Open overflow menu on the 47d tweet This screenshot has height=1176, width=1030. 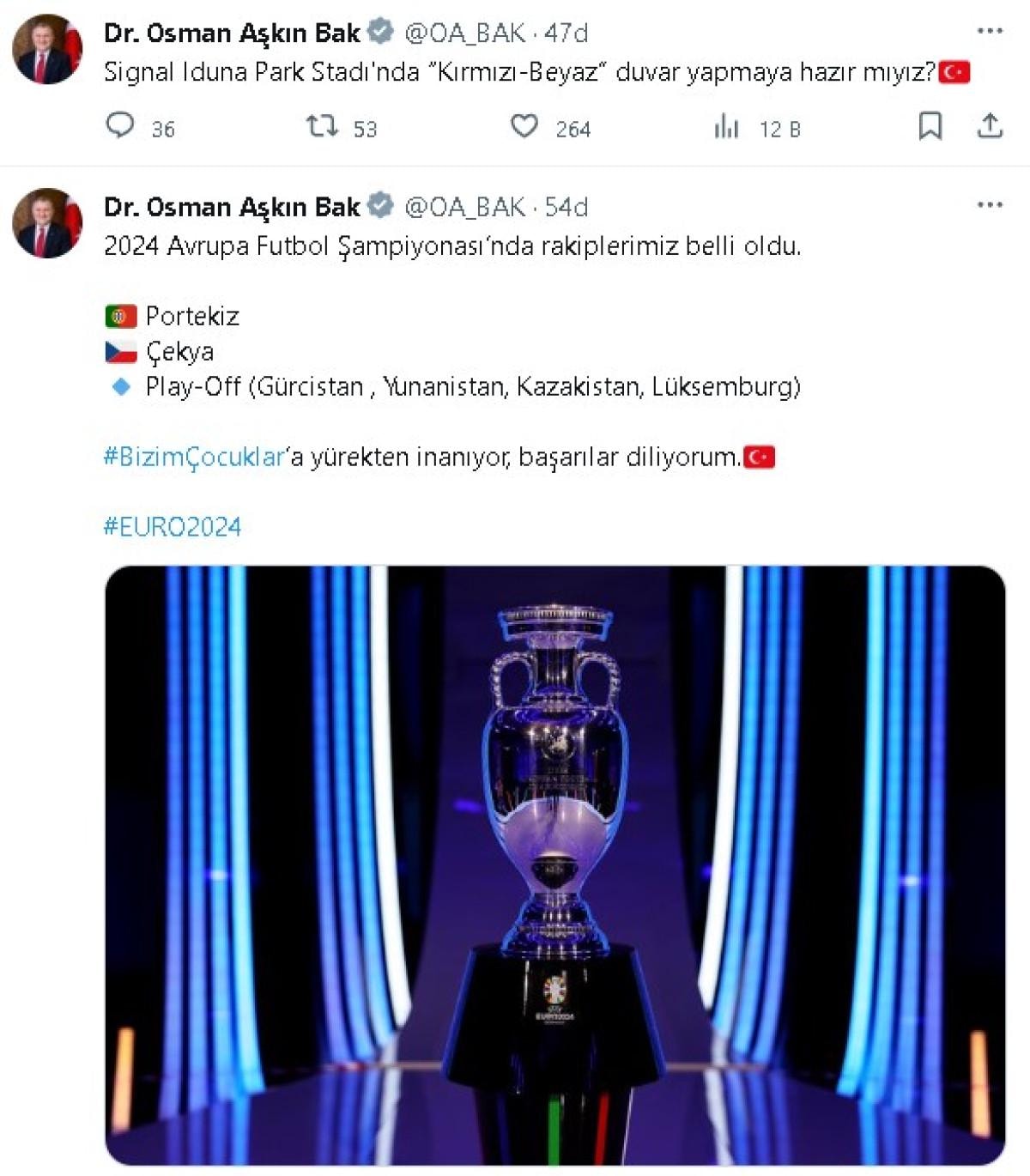[x=990, y=32]
